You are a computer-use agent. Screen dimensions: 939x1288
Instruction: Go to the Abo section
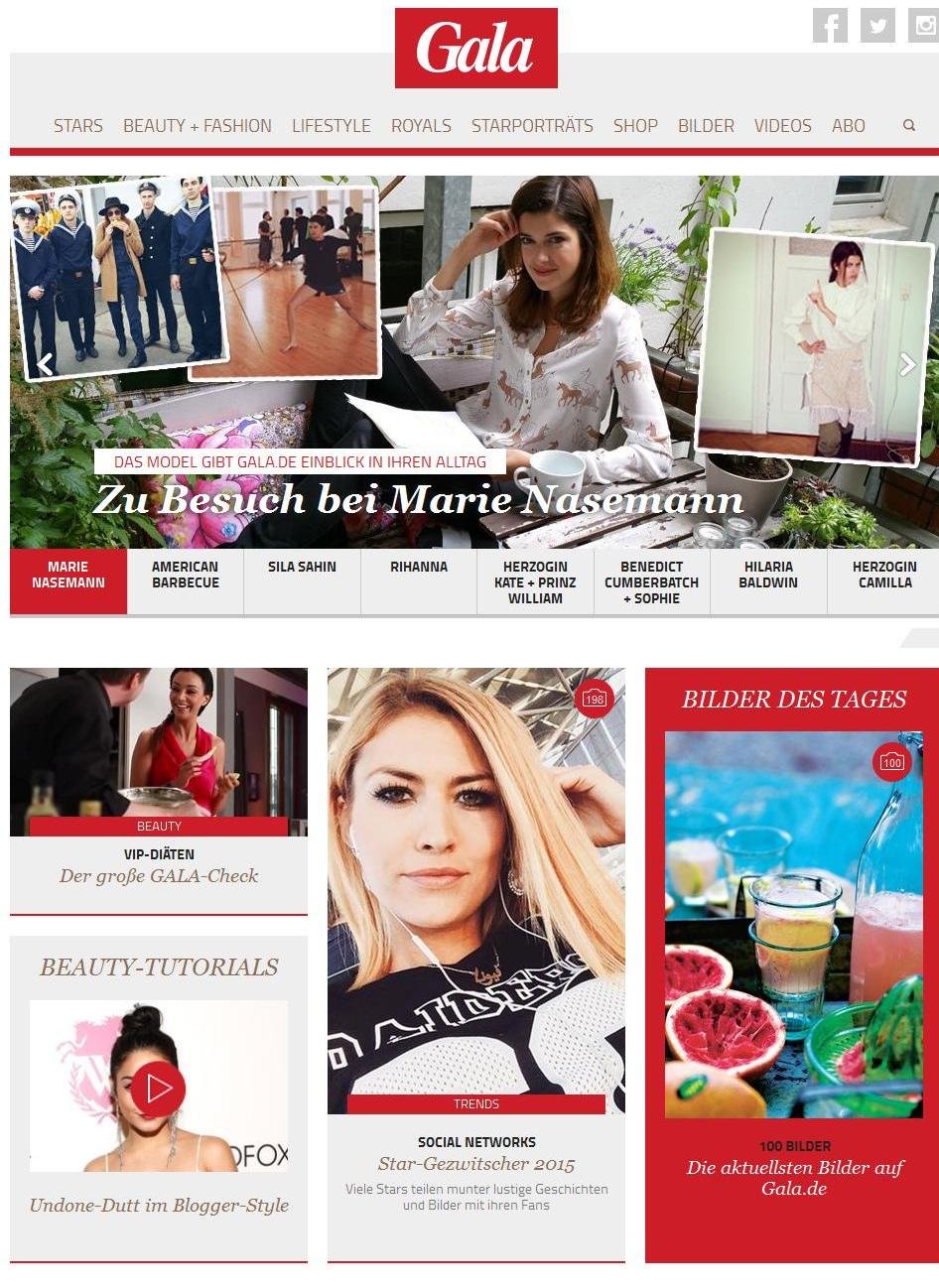[x=848, y=126]
